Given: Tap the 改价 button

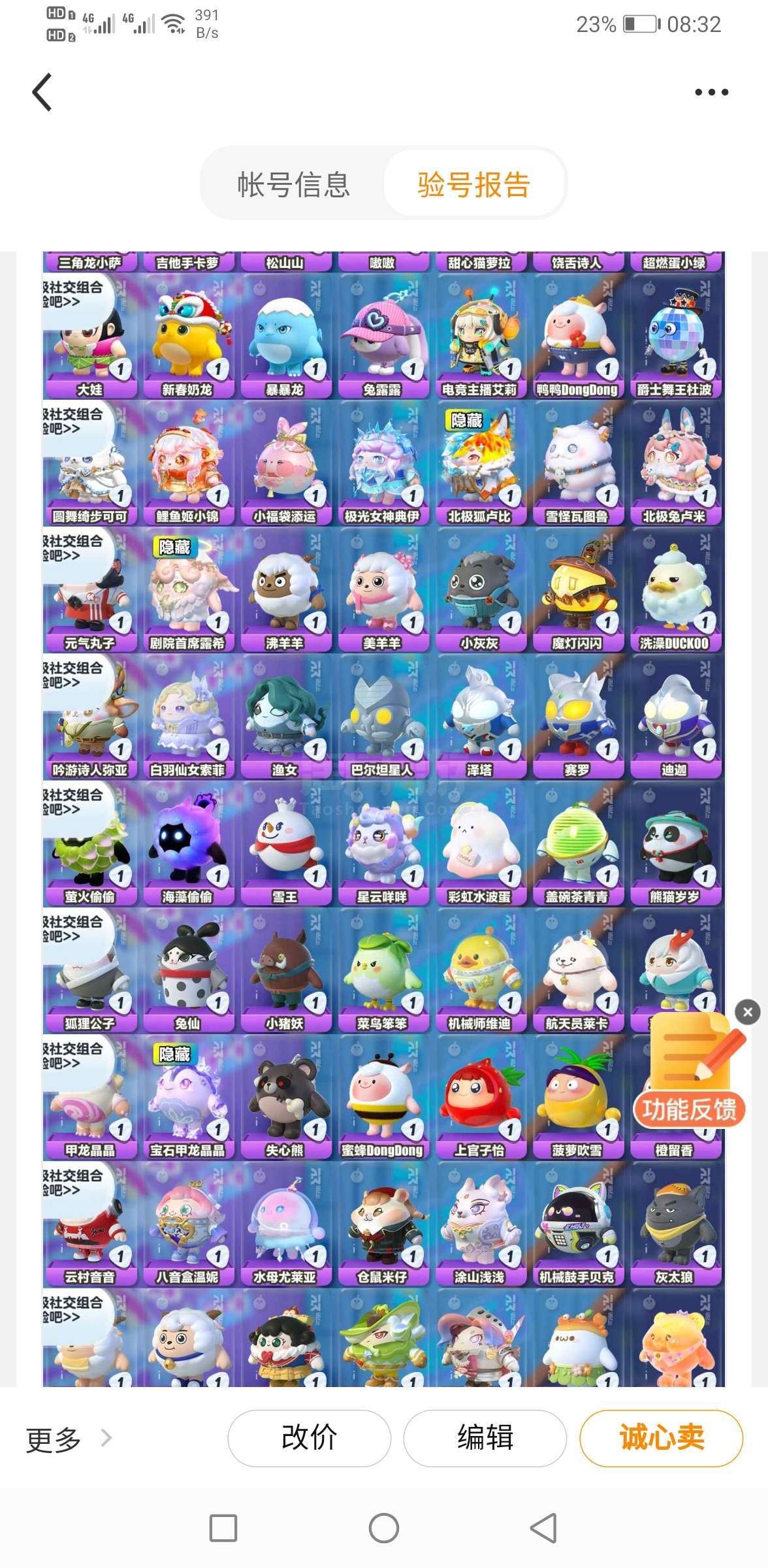Looking at the screenshot, I should tap(310, 1438).
